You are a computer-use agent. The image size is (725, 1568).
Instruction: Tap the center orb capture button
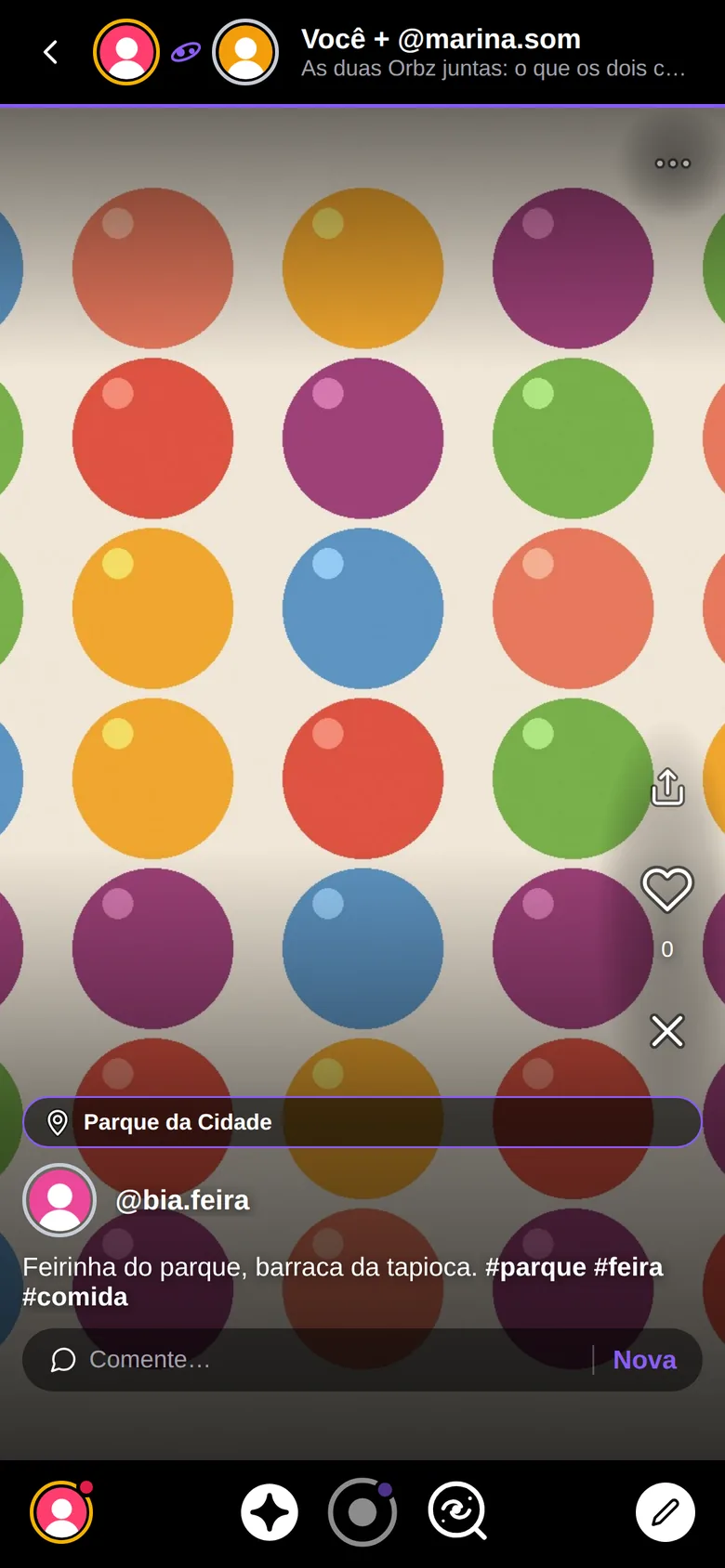point(362,1512)
